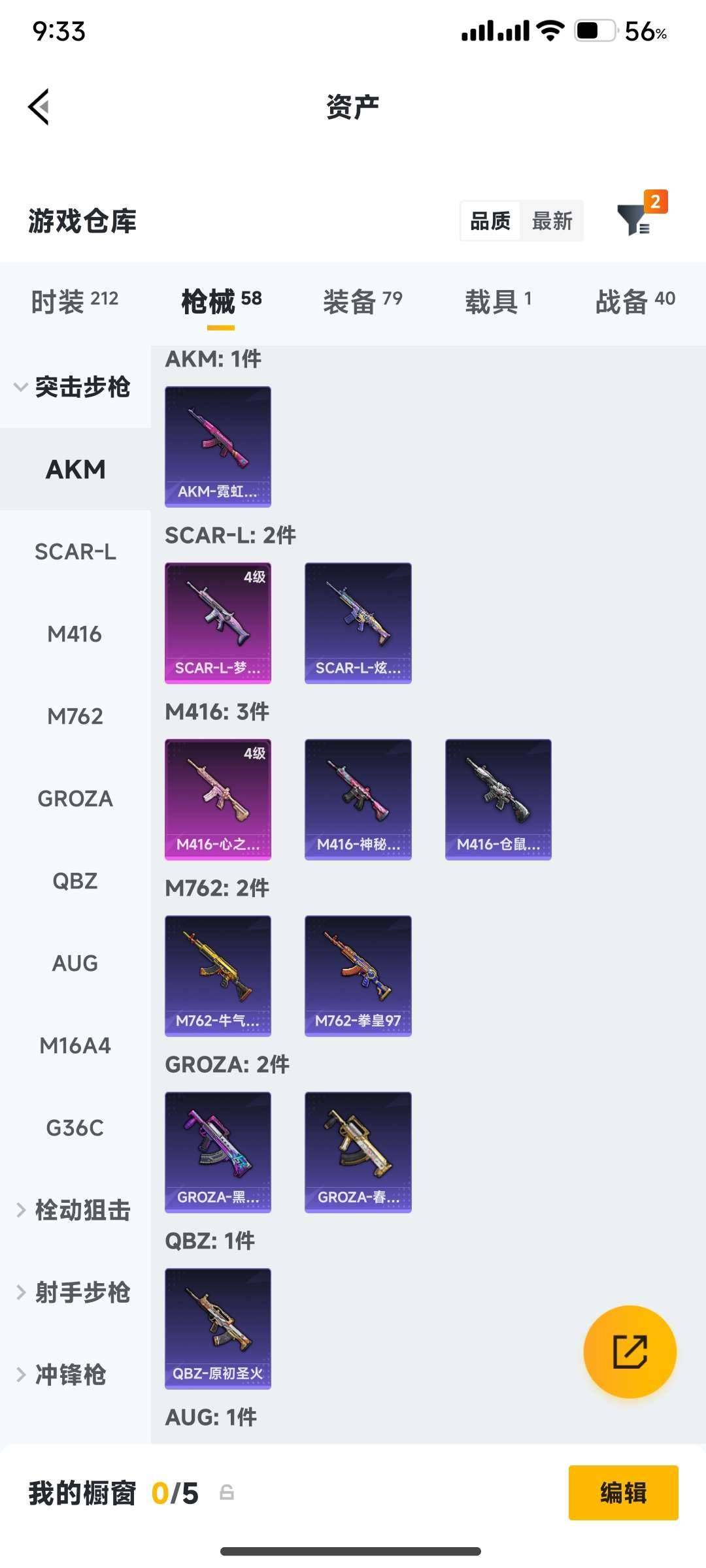The height and width of the screenshot is (1568, 706).
Task: Expand the 射手步枪 category
Action: coord(75,1292)
